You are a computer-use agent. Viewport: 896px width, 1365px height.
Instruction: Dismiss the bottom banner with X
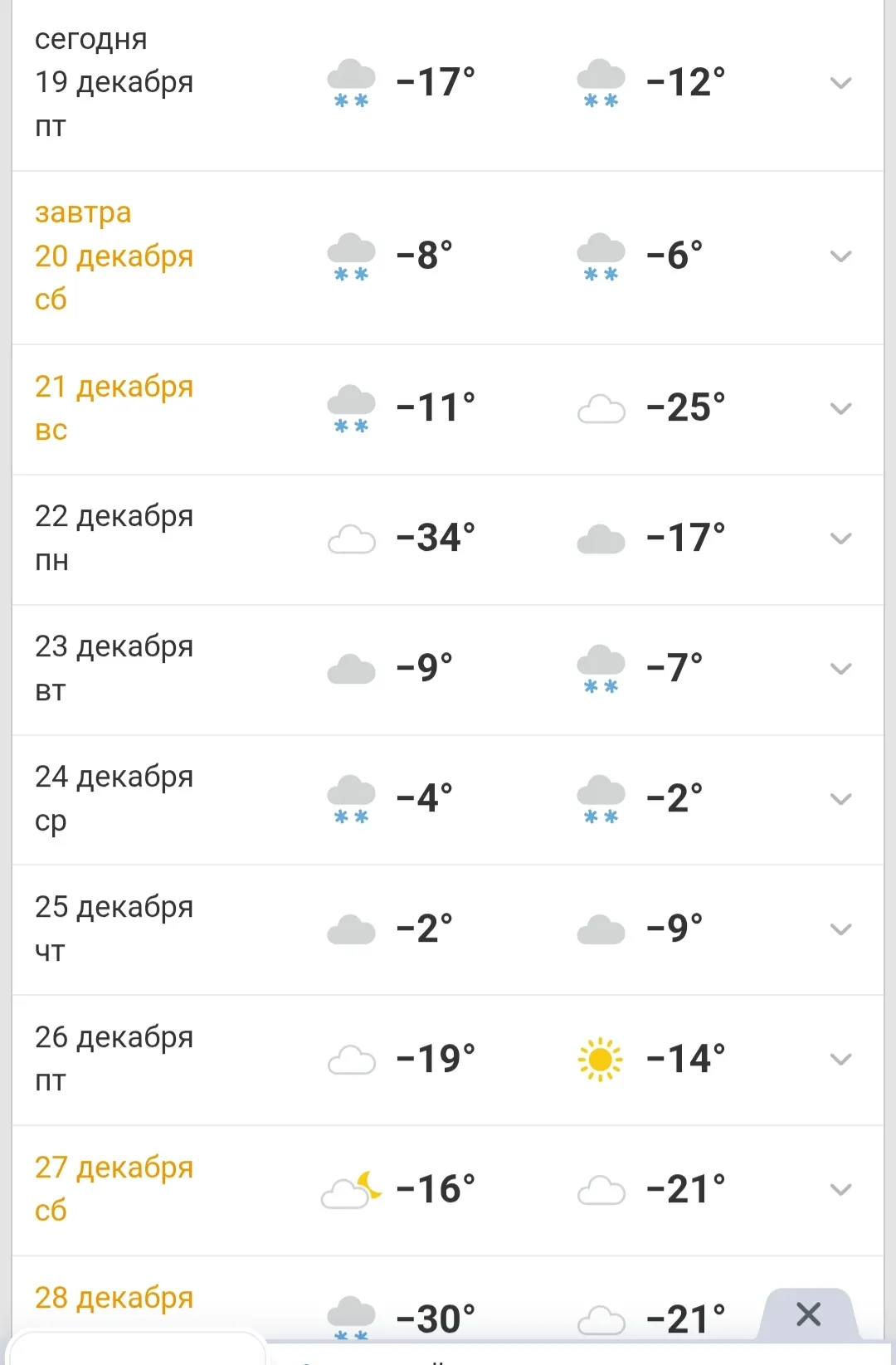[x=808, y=1314]
